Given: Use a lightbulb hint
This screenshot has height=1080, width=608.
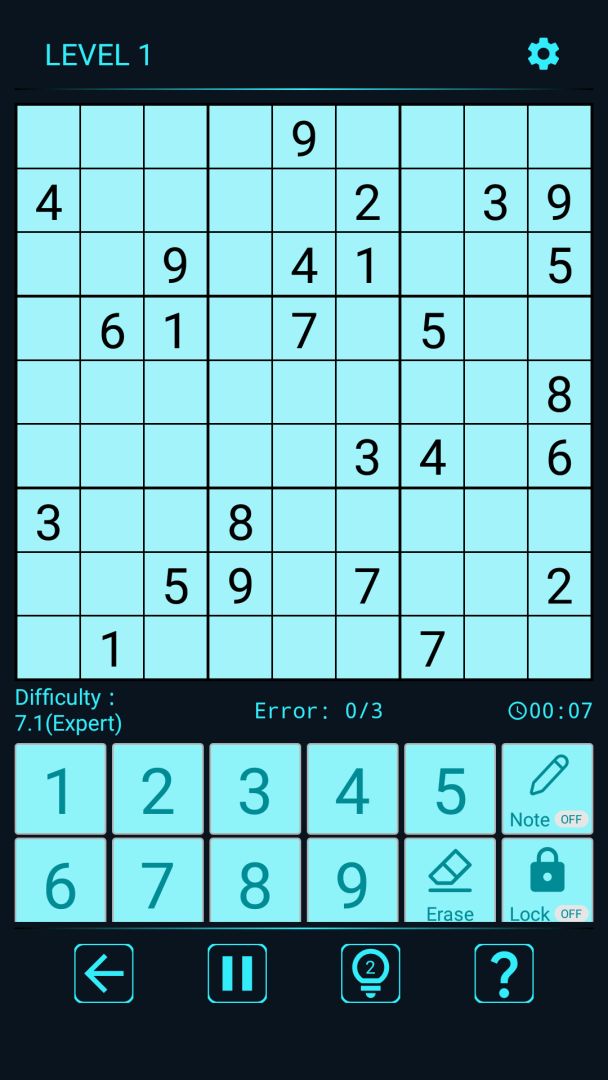Looking at the screenshot, I should (370, 973).
